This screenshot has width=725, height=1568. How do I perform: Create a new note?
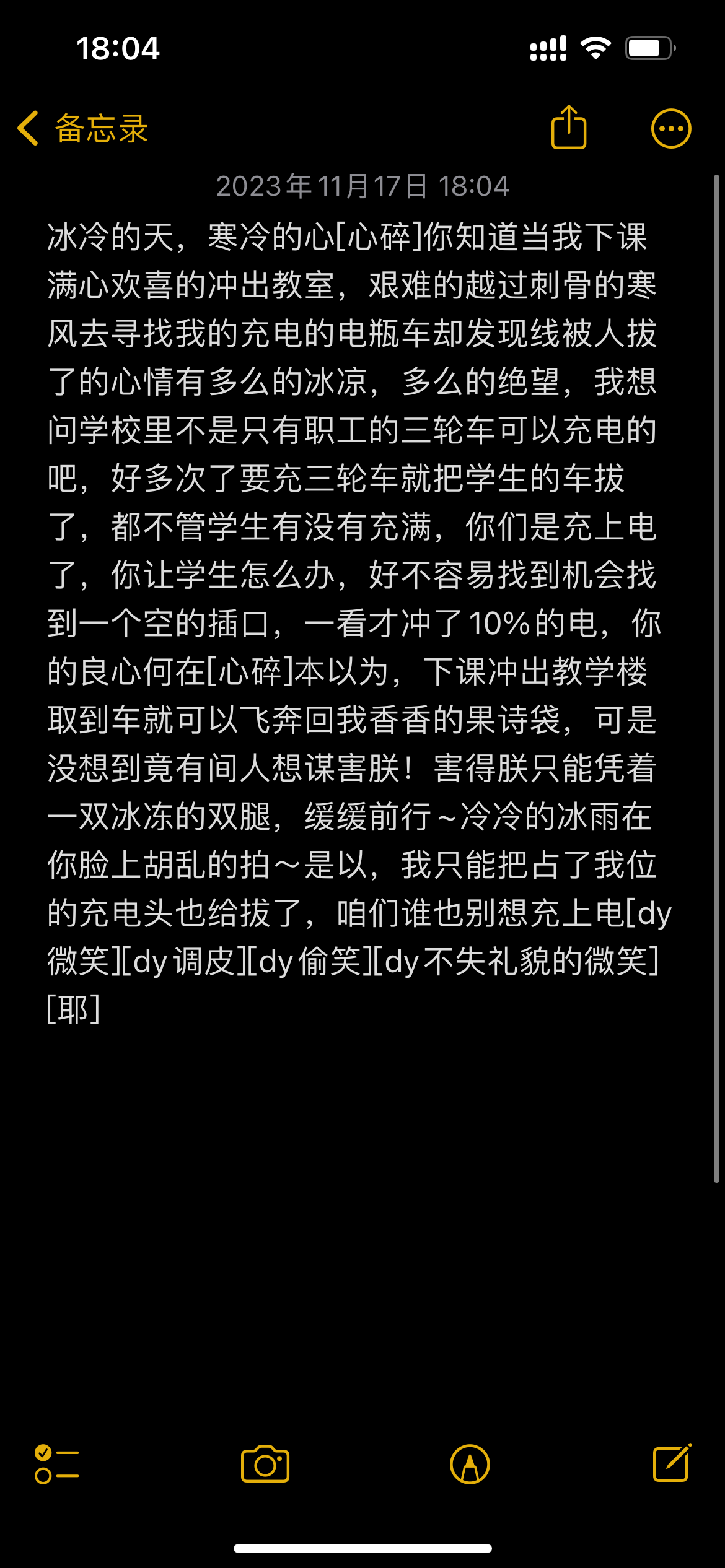point(672,1463)
